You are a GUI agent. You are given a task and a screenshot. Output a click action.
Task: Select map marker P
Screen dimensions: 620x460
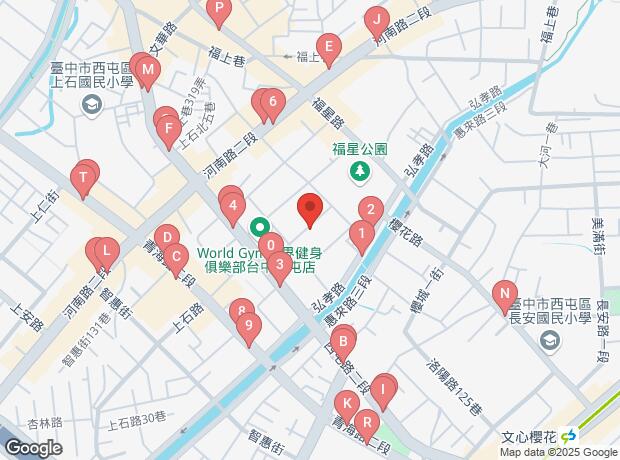tap(219, 9)
